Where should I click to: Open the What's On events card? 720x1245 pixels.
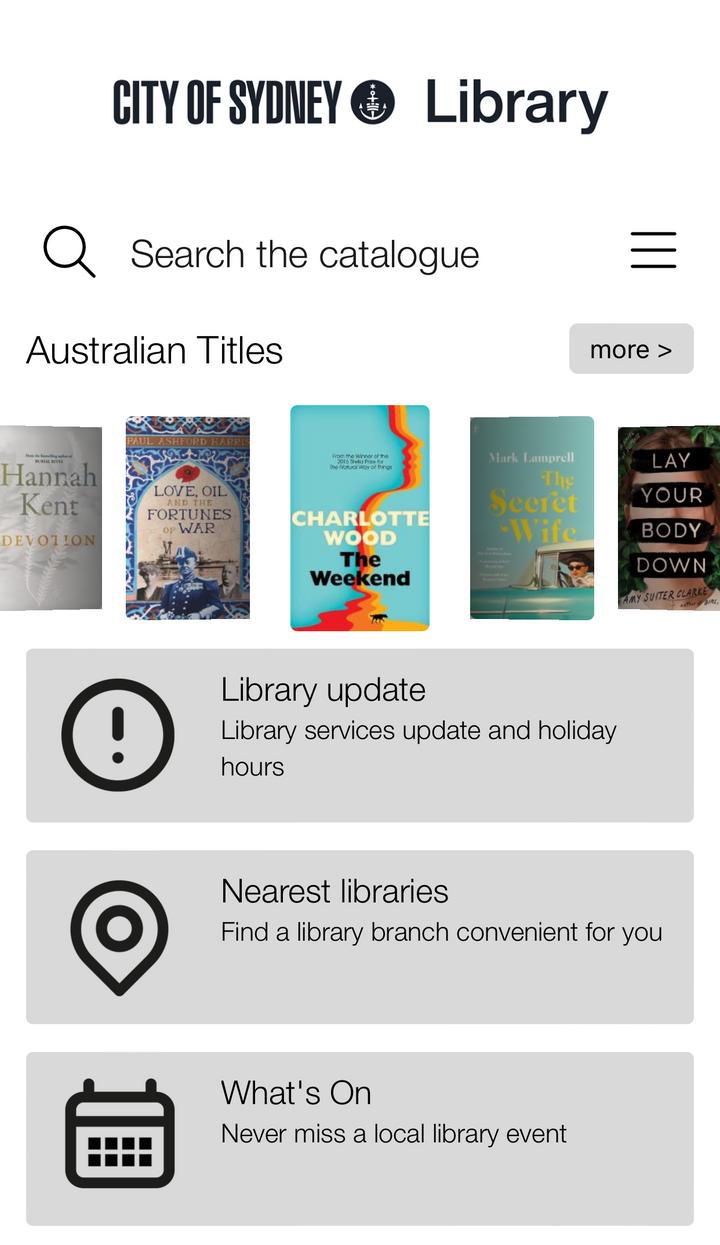click(360, 1138)
